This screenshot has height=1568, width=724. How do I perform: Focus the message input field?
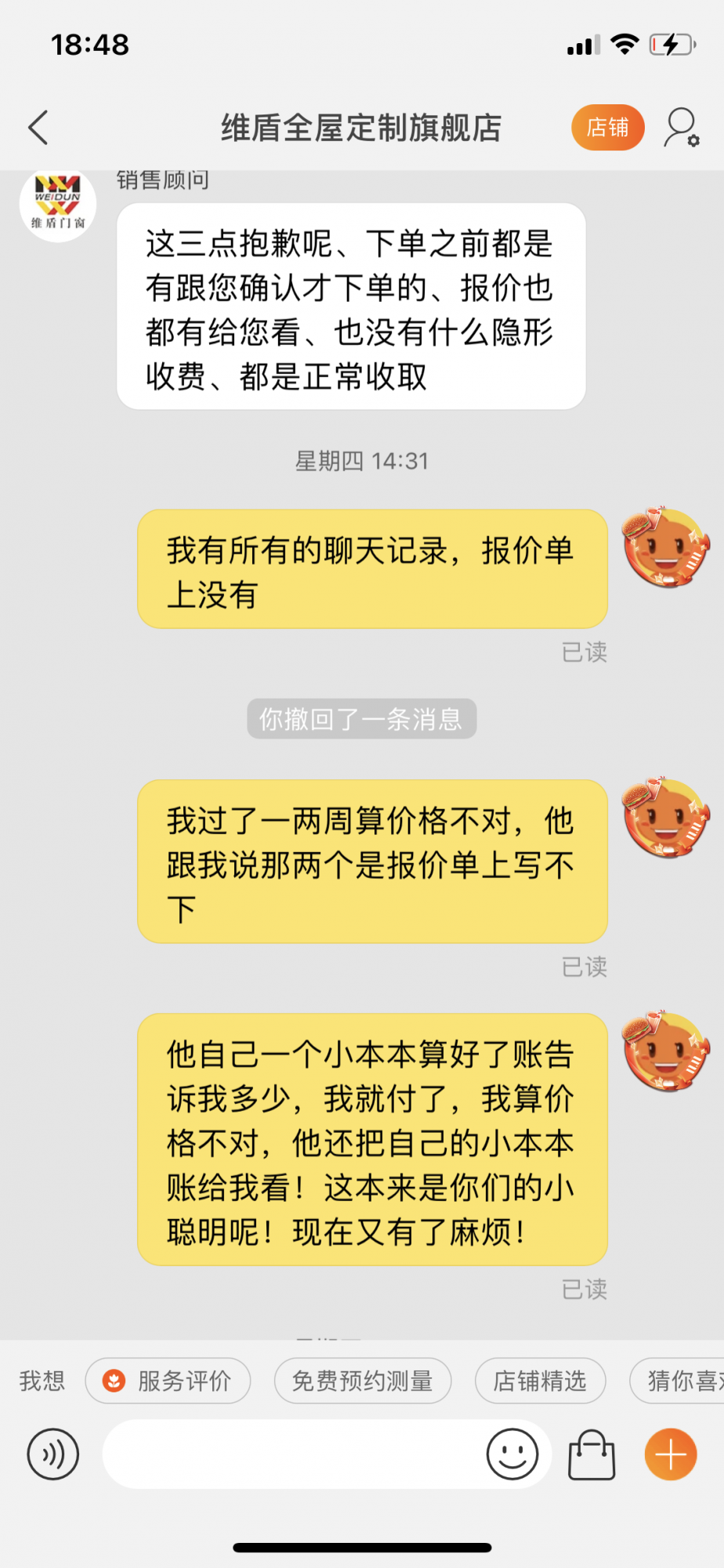point(290,1454)
